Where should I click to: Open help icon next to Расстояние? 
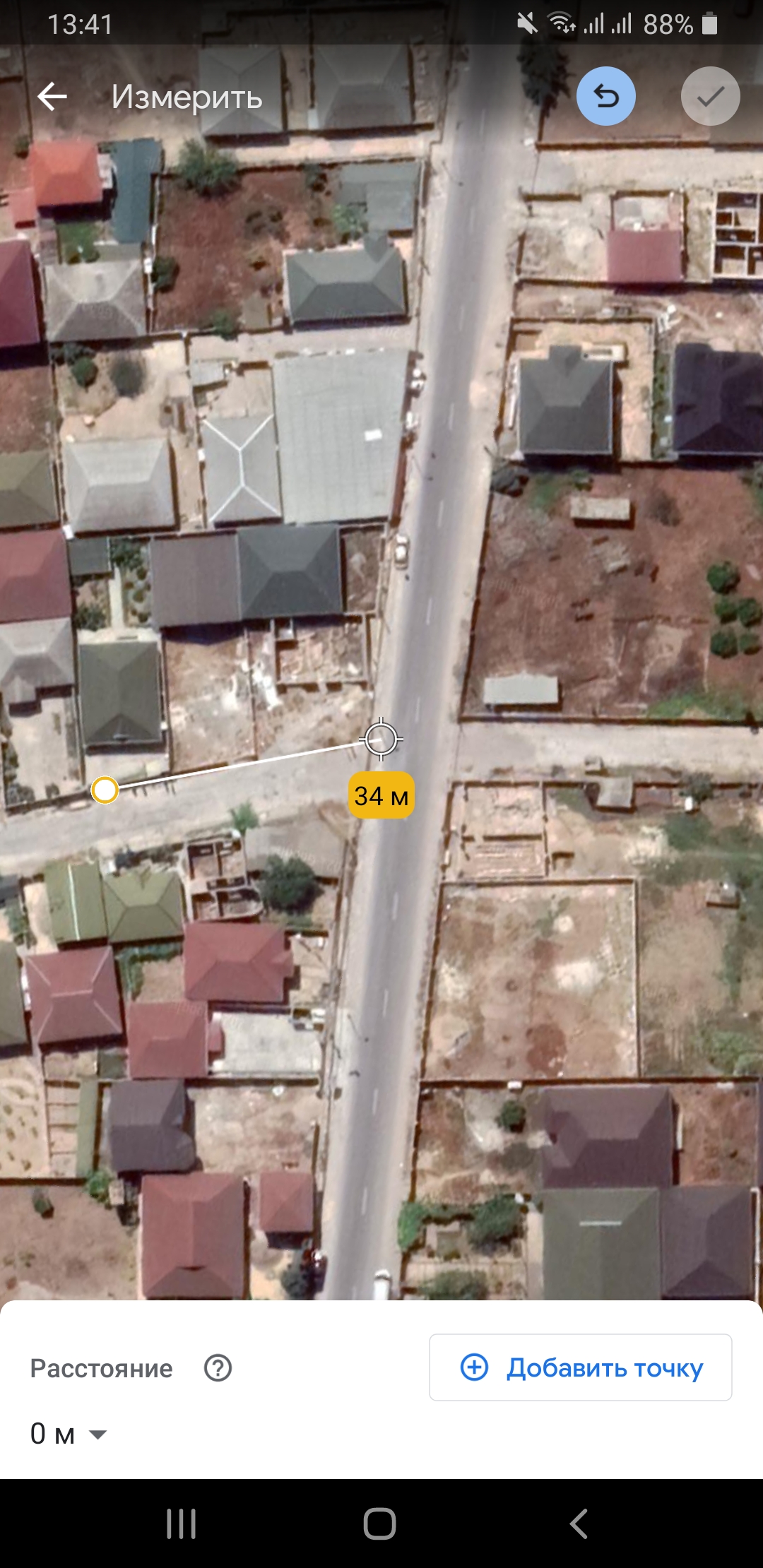[x=218, y=1368]
